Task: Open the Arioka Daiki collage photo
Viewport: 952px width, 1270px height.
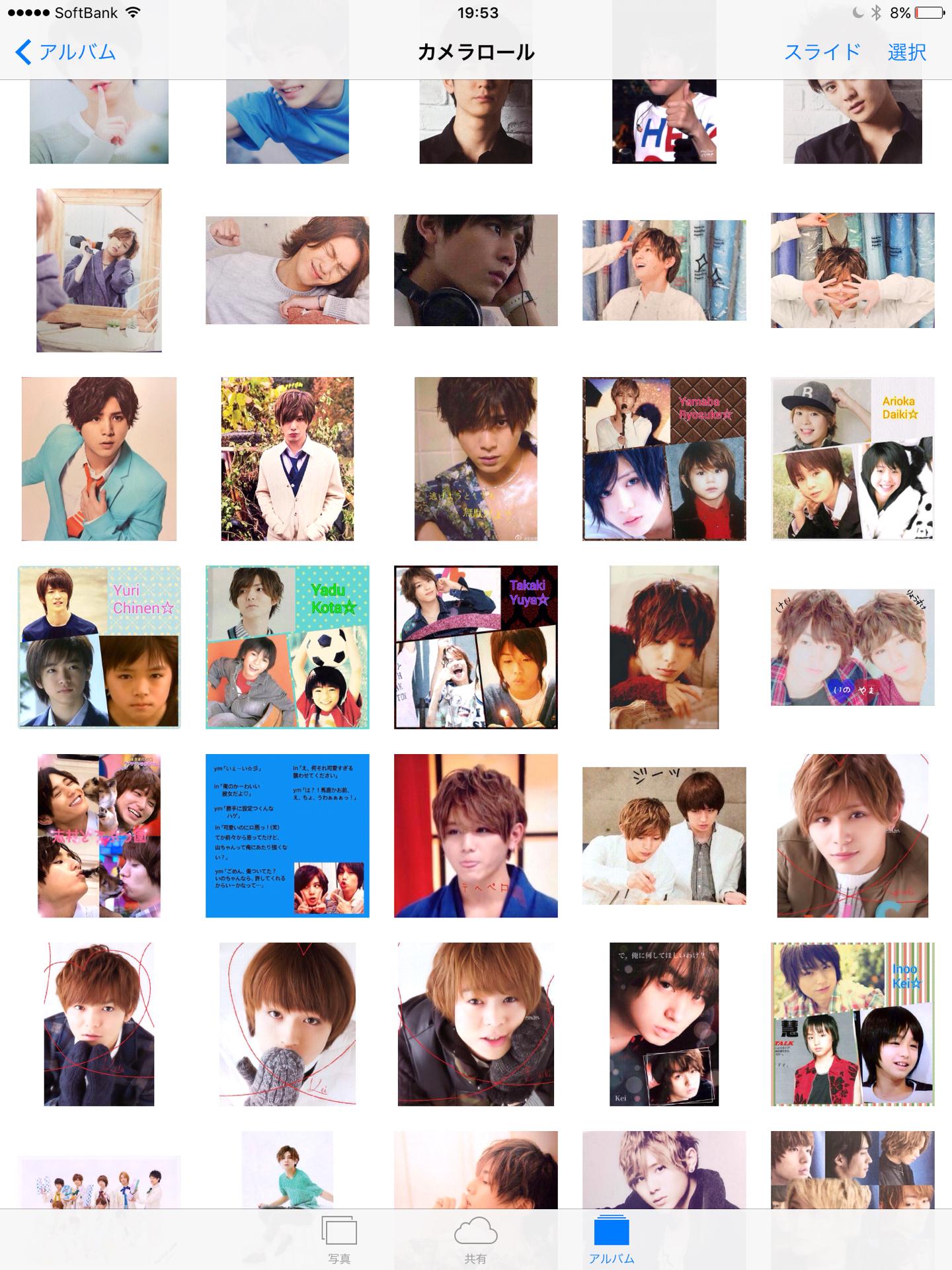Action: (852, 459)
